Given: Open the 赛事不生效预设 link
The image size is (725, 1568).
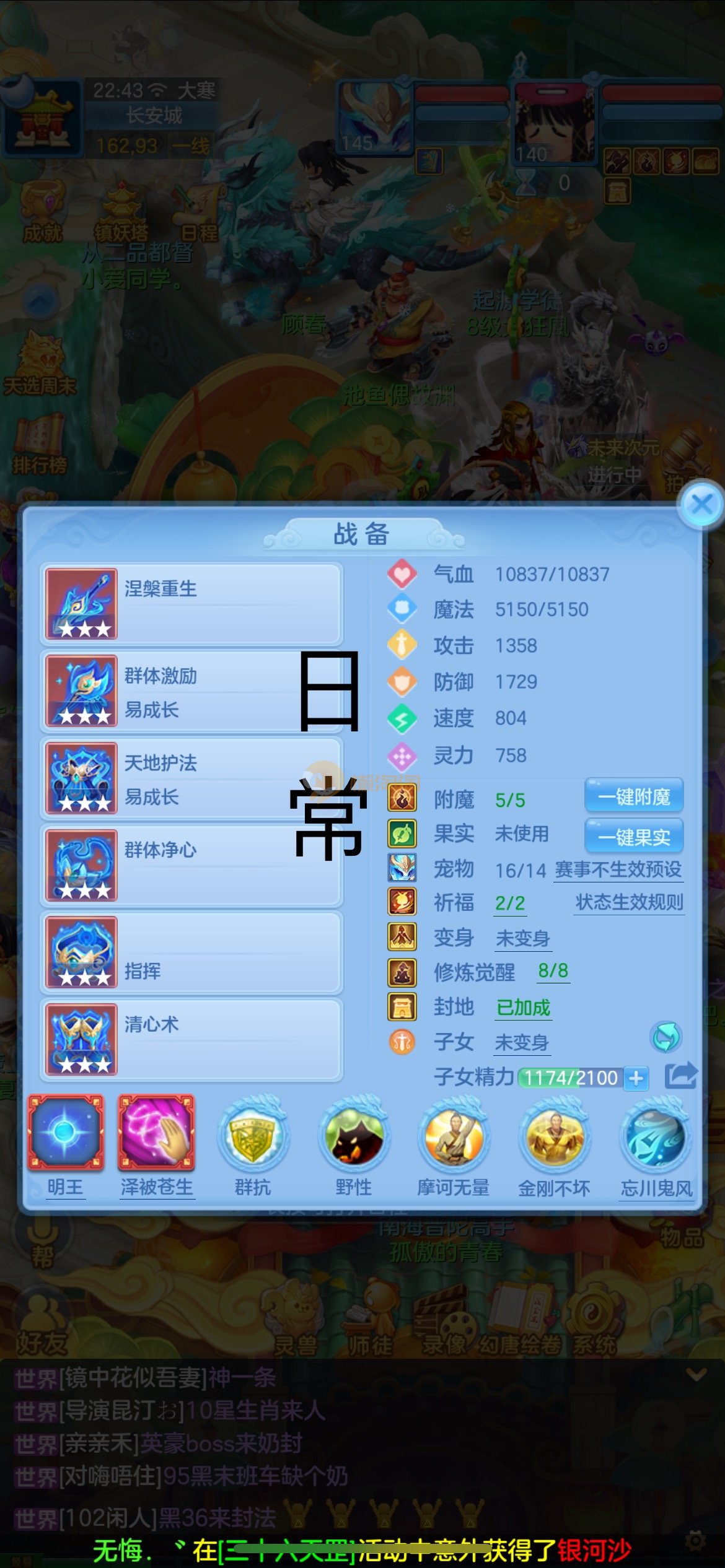Looking at the screenshot, I should click(x=618, y=869).
